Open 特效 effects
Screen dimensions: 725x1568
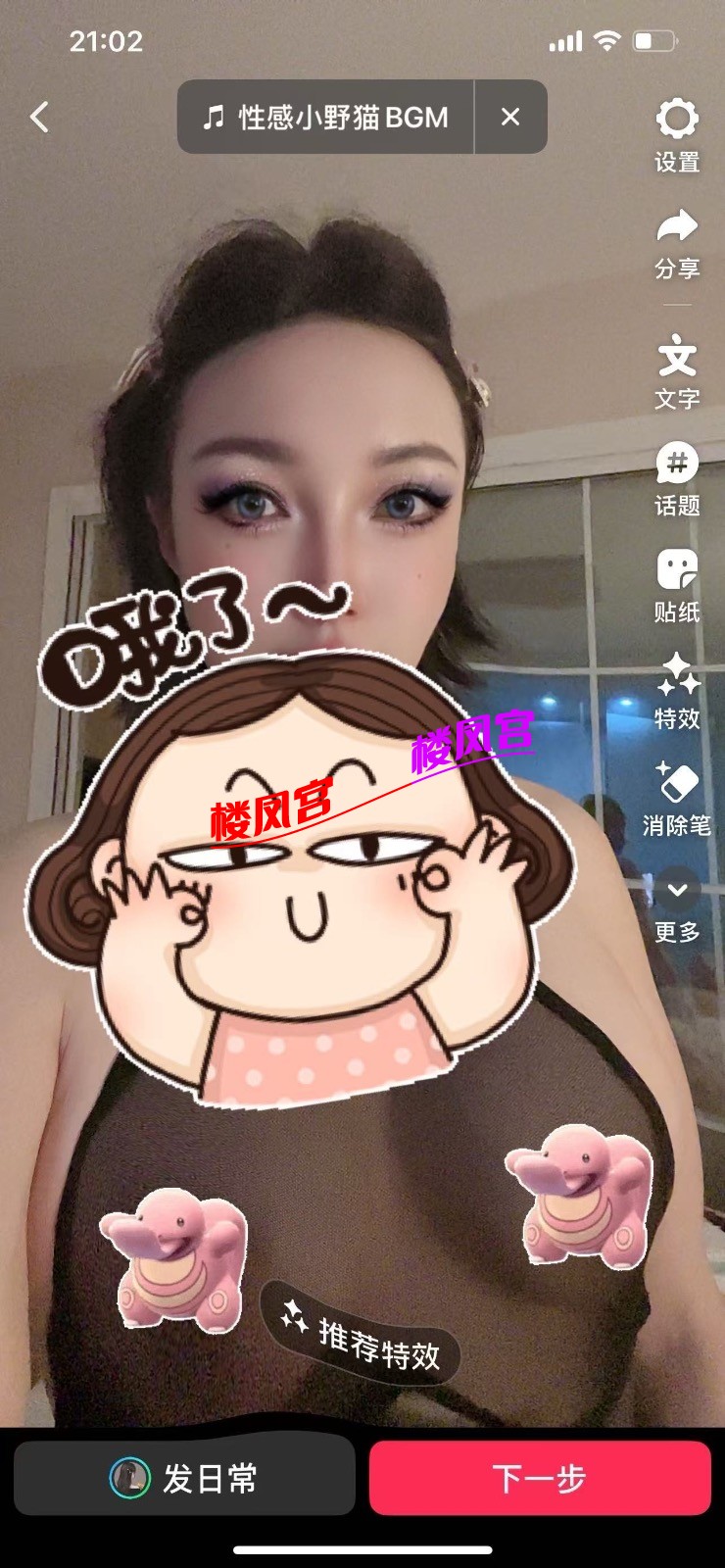677,692
